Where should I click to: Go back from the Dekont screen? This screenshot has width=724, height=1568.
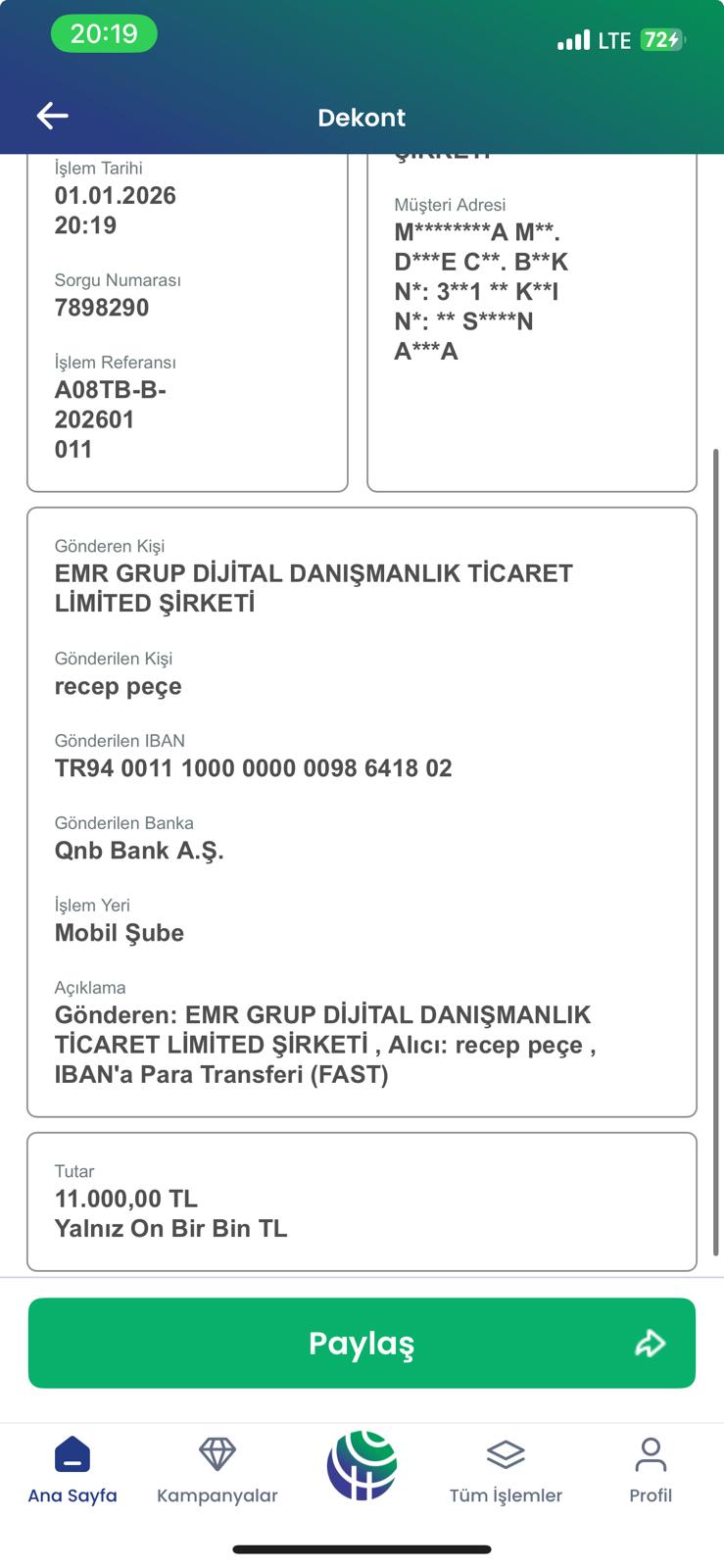[53, 116]
